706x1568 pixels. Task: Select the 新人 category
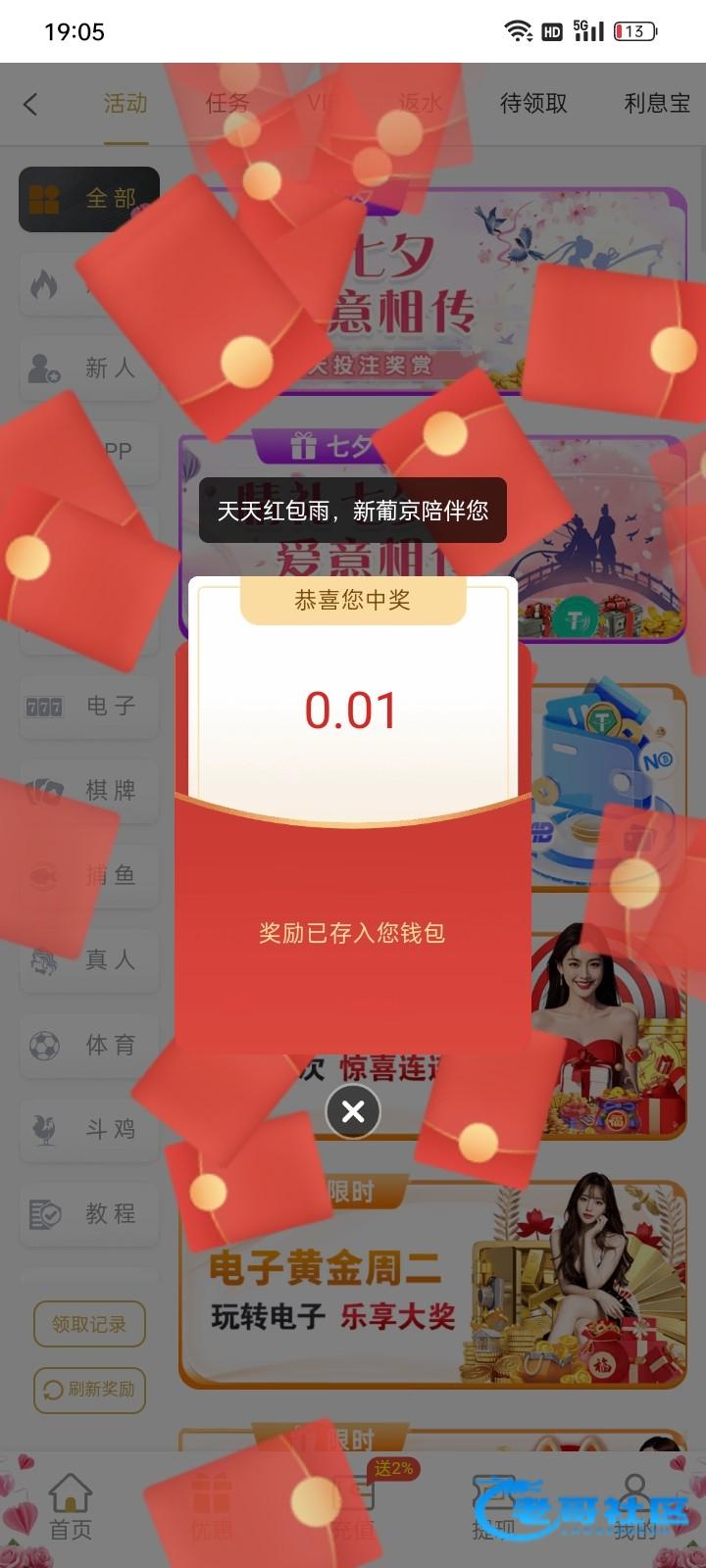point(89,367)
